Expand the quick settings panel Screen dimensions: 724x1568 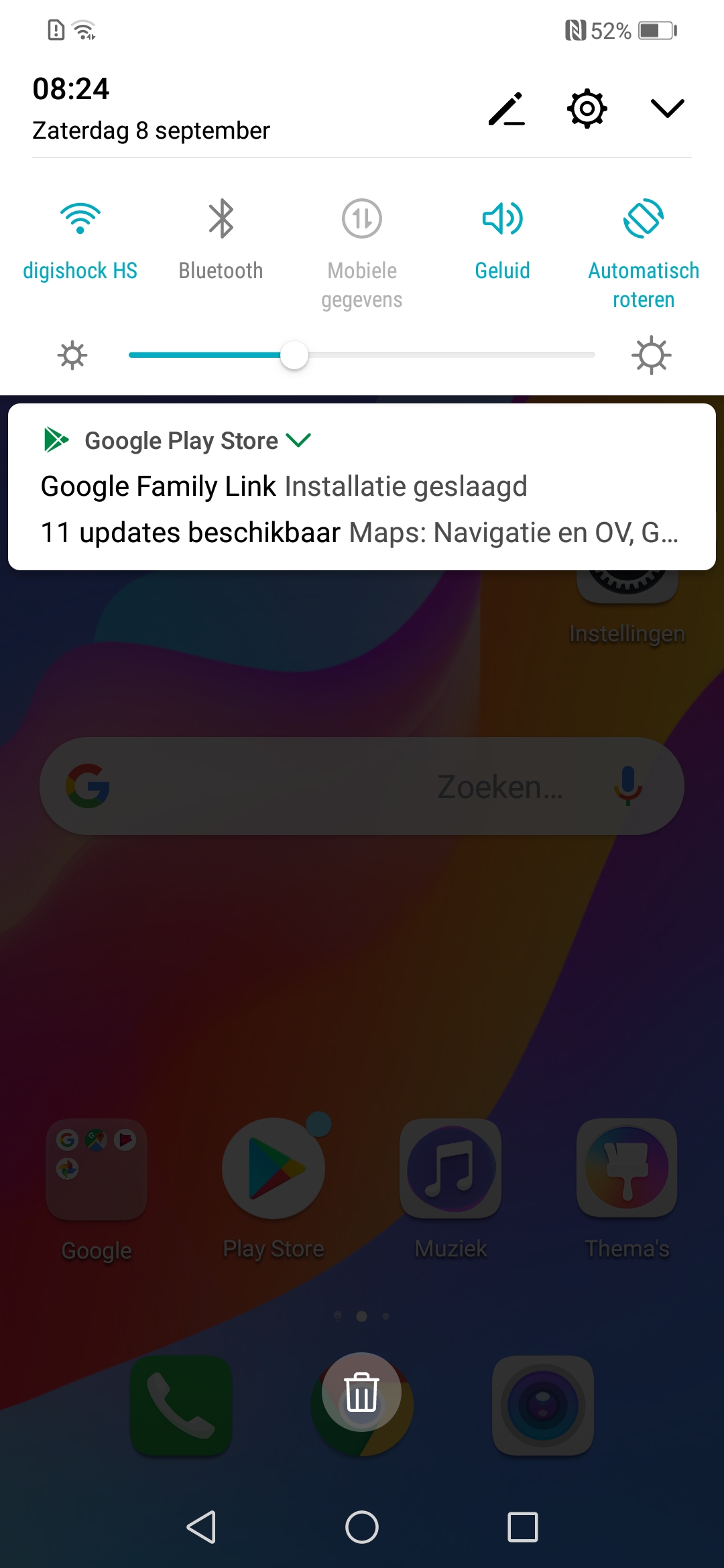click(668, 109)
